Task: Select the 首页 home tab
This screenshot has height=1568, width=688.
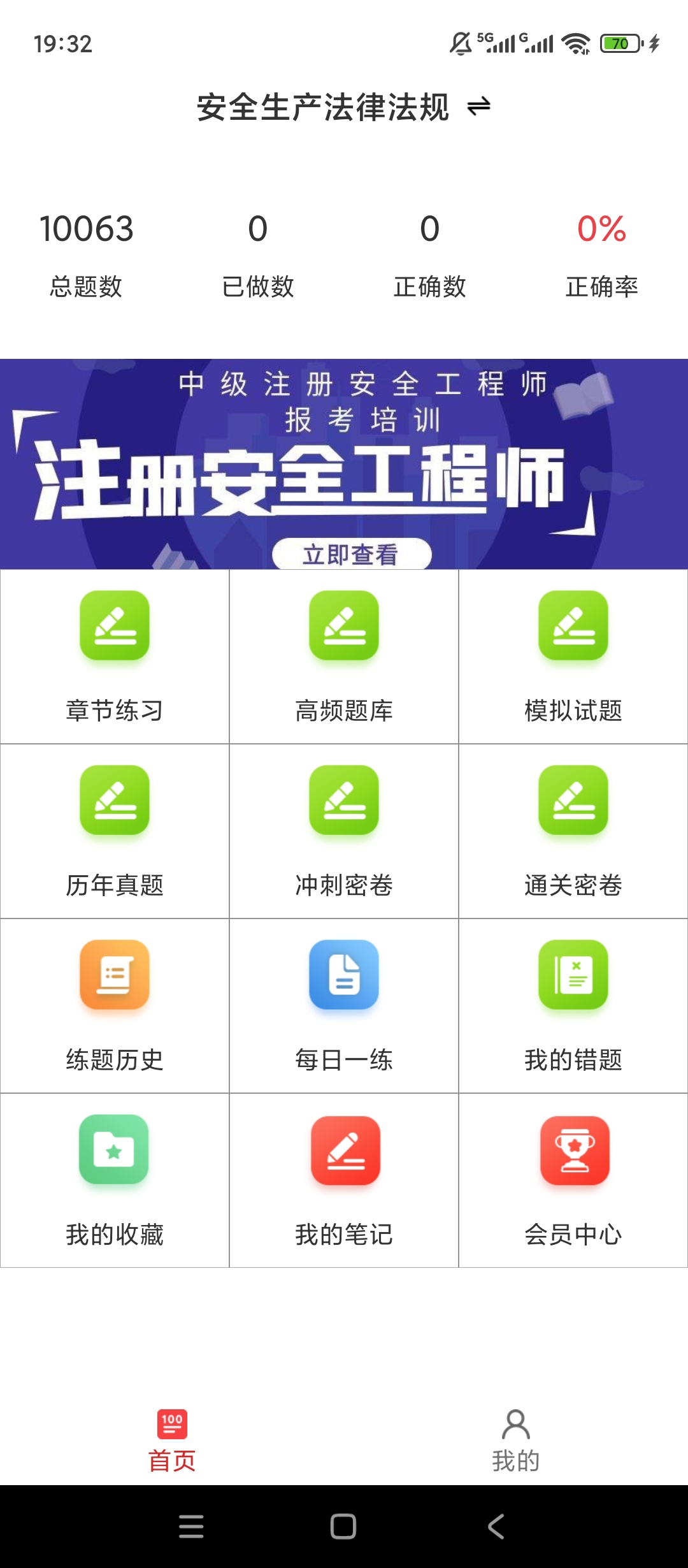Action: 172,1441
